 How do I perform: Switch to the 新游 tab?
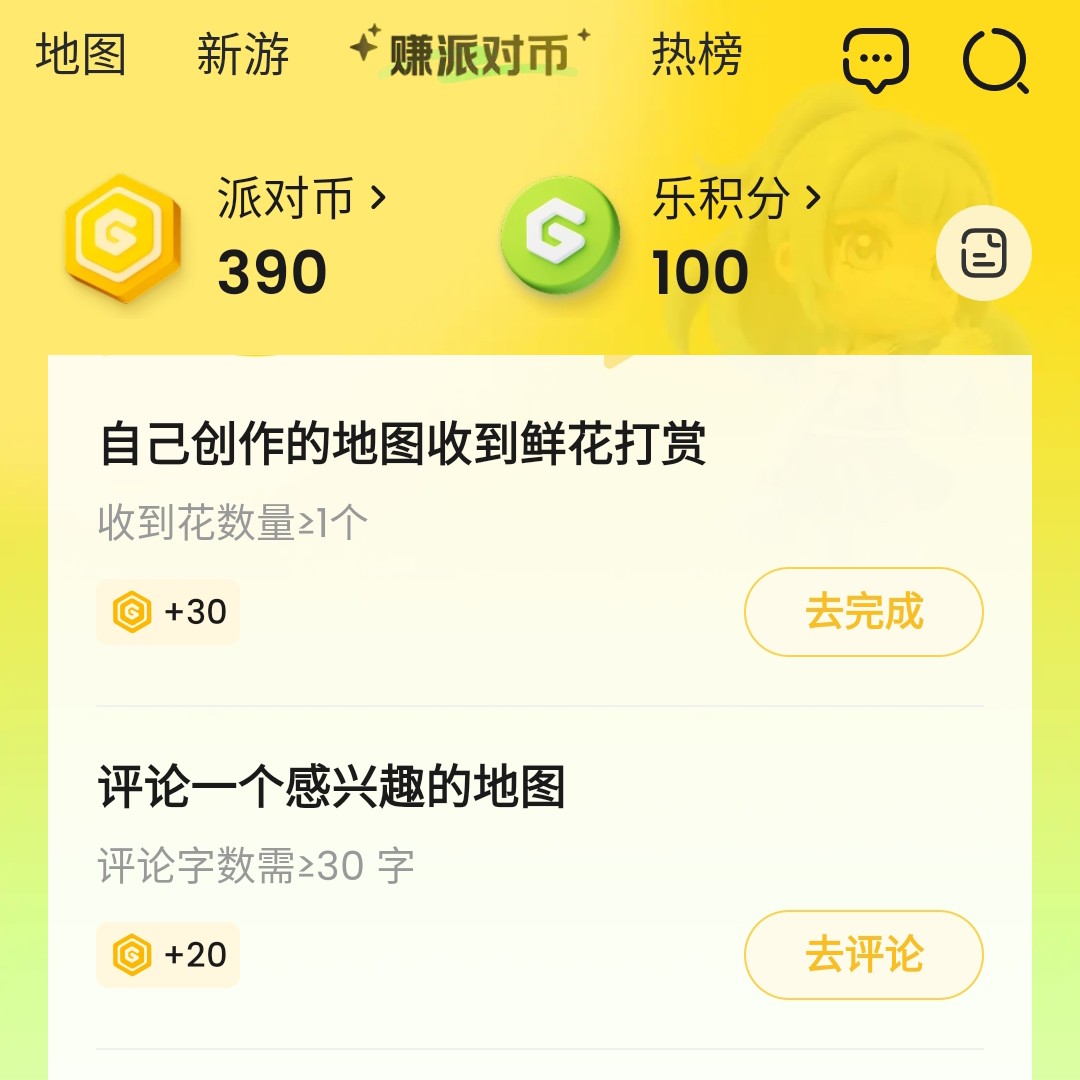pos(243,54)
